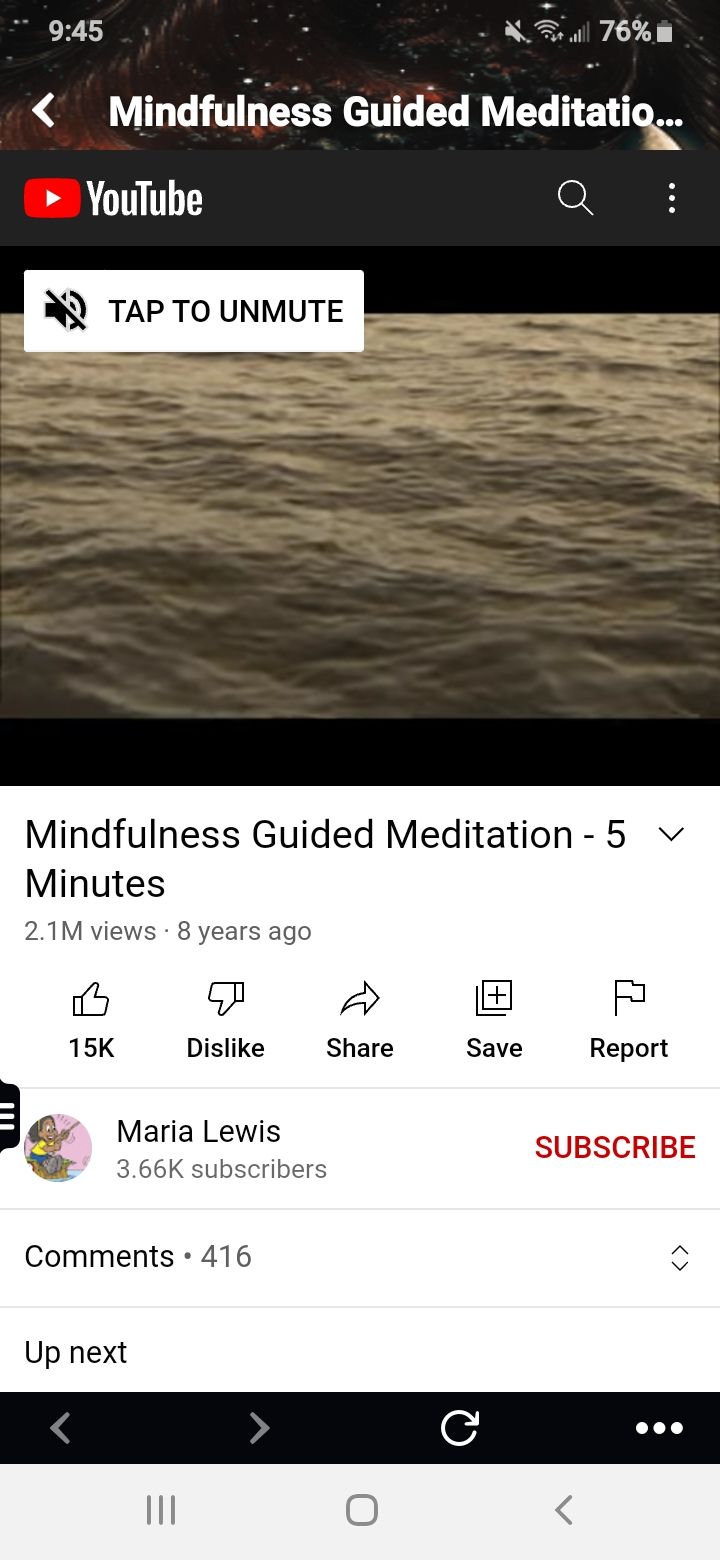Open YouTube search

[575, 198]
